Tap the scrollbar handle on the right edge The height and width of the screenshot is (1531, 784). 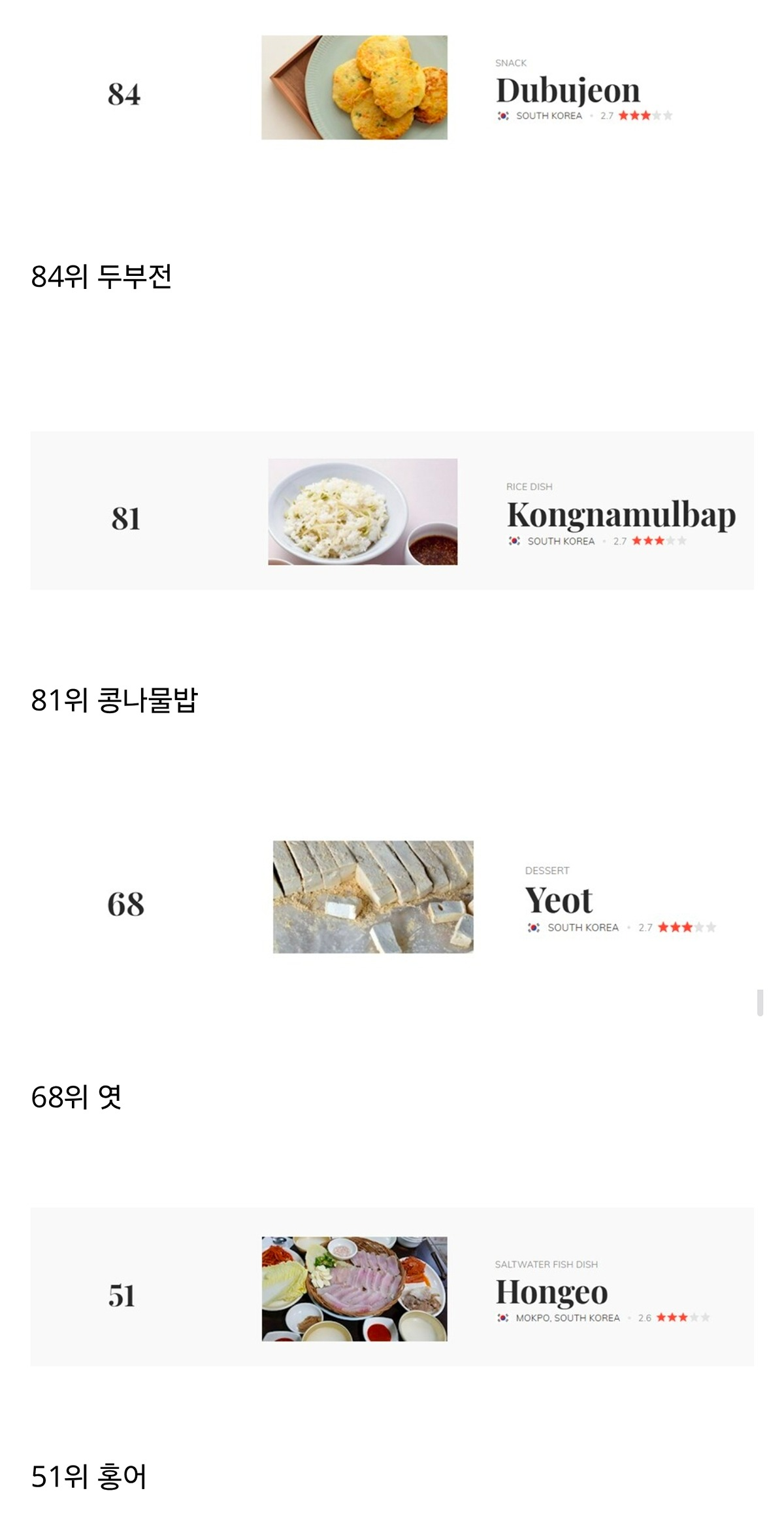pyautogui.click(x=760, y=1003)
